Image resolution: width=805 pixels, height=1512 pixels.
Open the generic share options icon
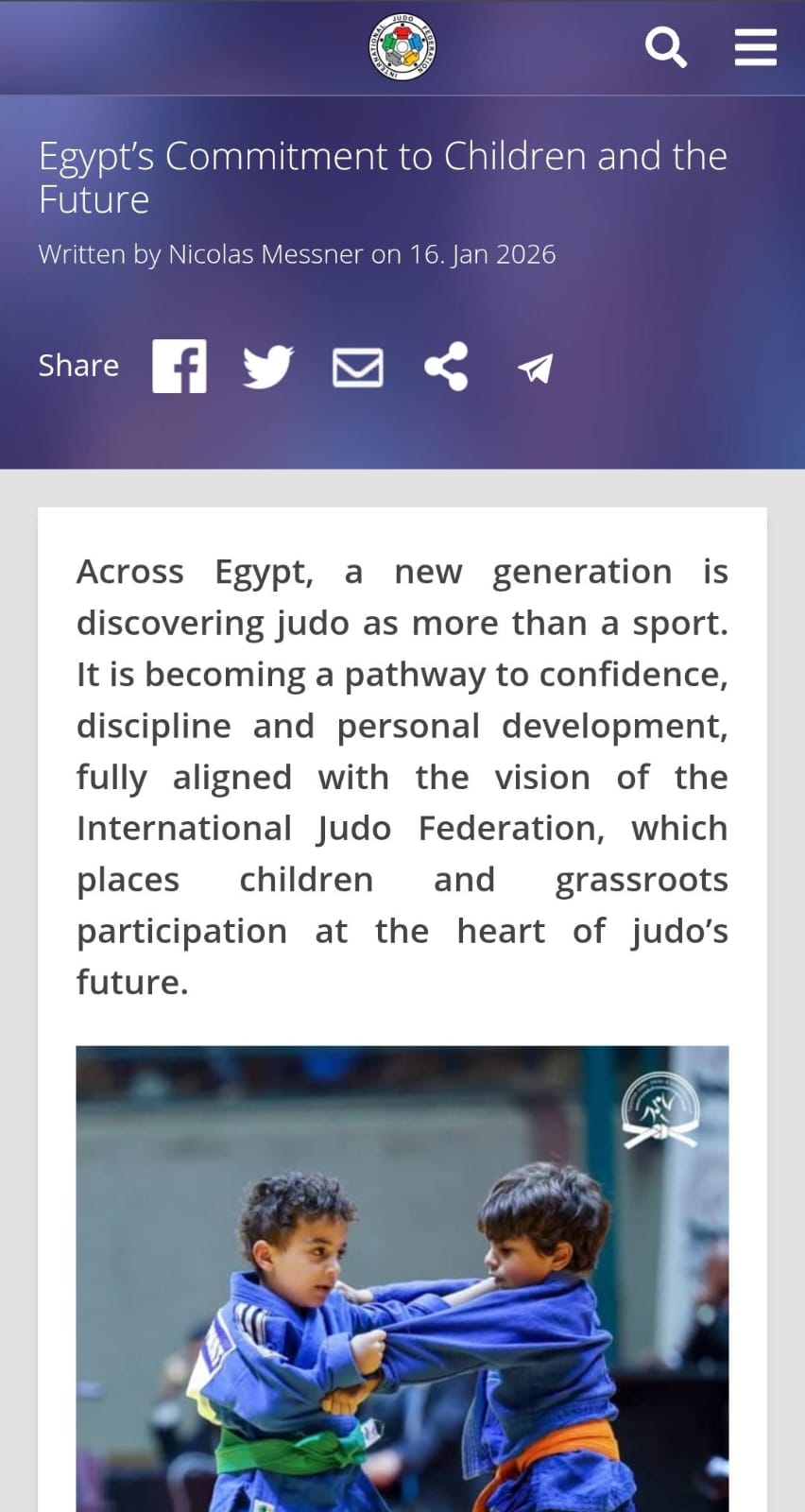446,366
